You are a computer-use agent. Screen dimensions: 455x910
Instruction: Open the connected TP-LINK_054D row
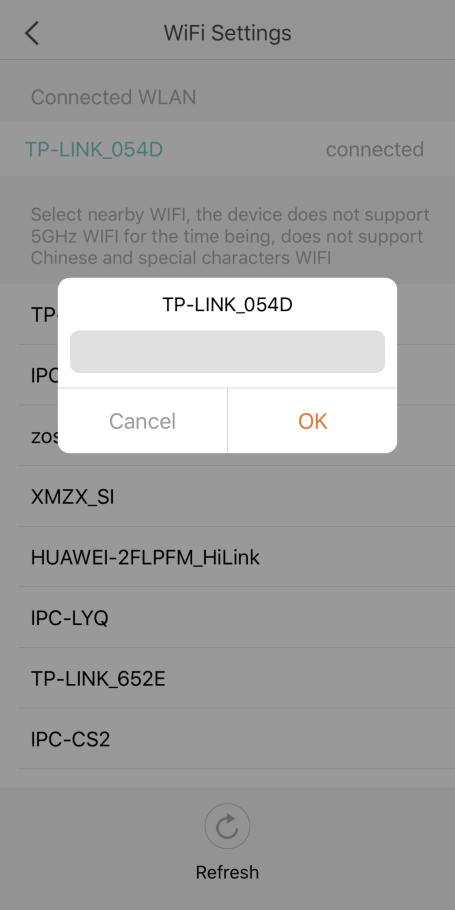click(228, 149)
